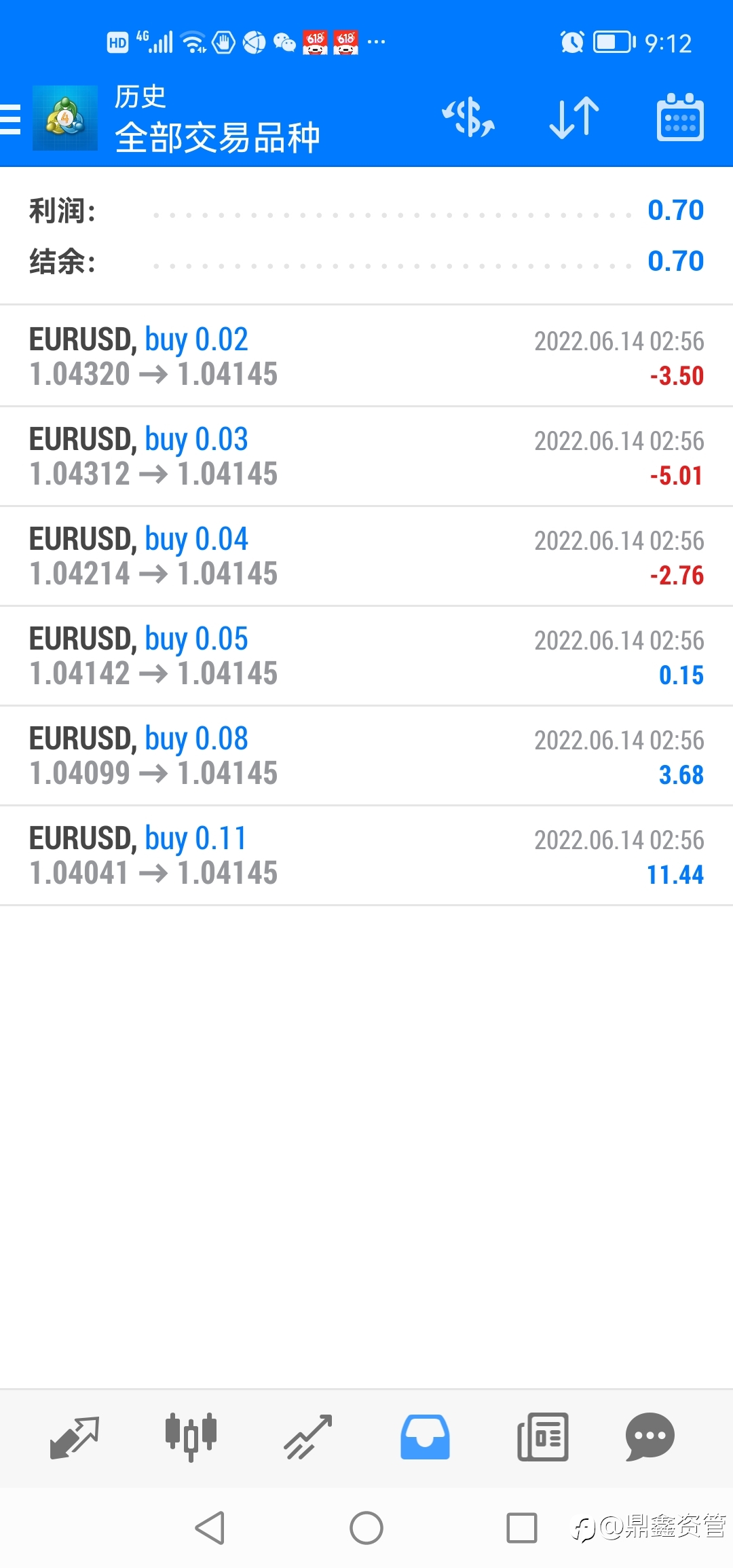Pick a date range via the calendar icon
The height and width of the screenshot is (1568, 733).
pyautogui.click(x=680, y=117)
